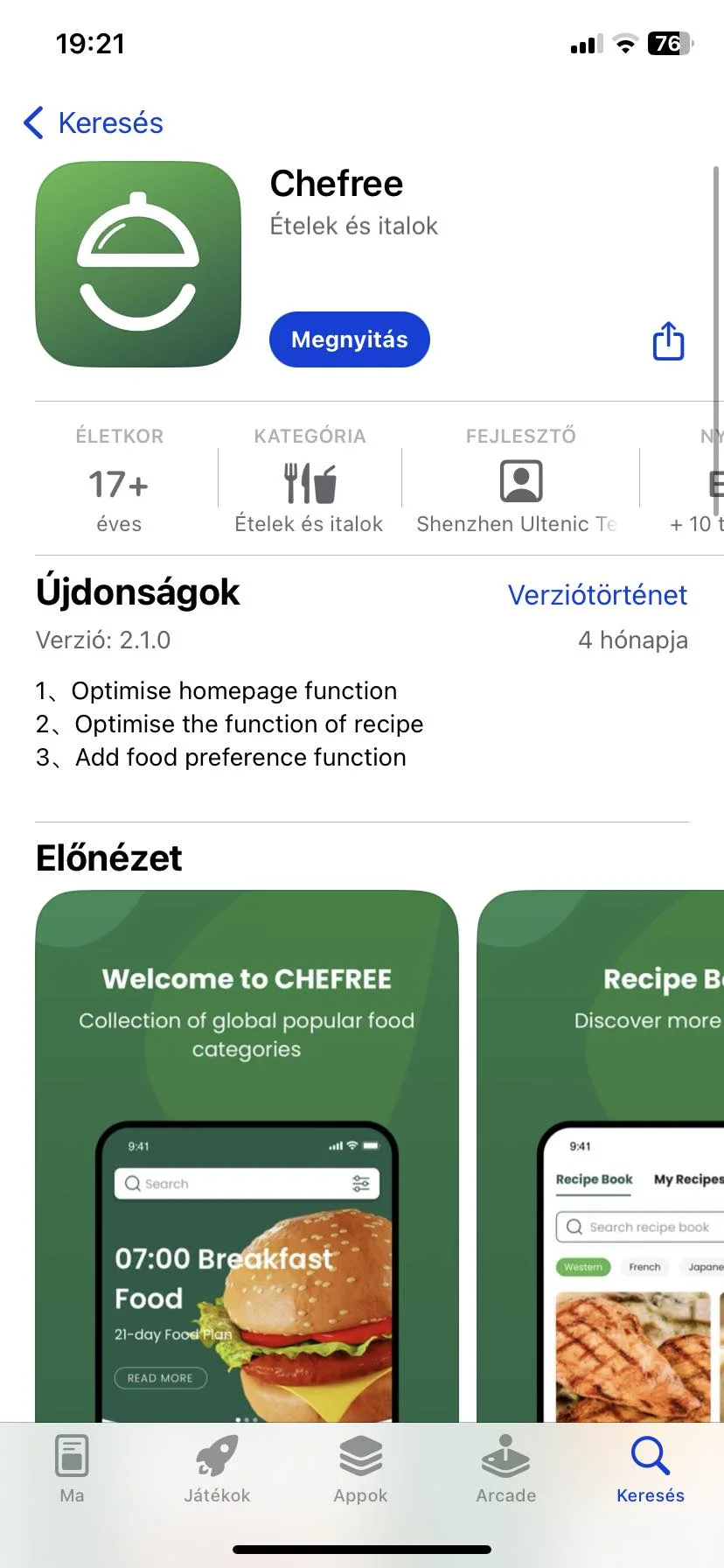Share the Chefree app

tap(668, 341)
